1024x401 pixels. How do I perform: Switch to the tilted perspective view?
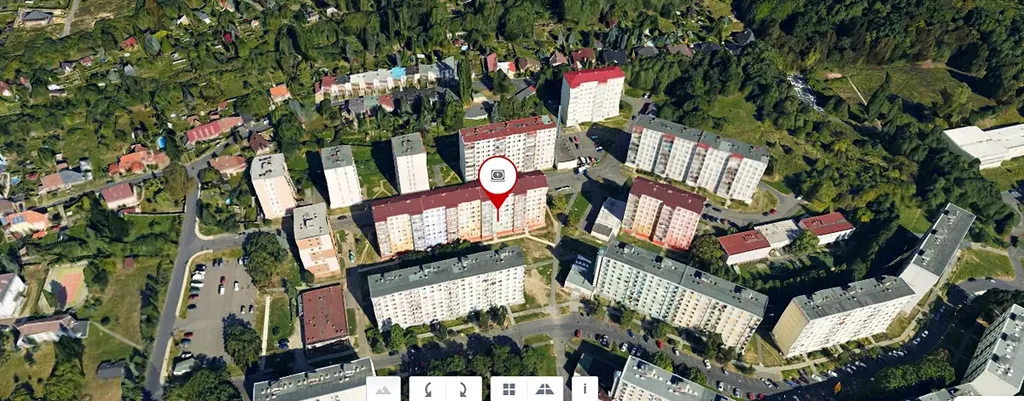click(x=544, y=389)
